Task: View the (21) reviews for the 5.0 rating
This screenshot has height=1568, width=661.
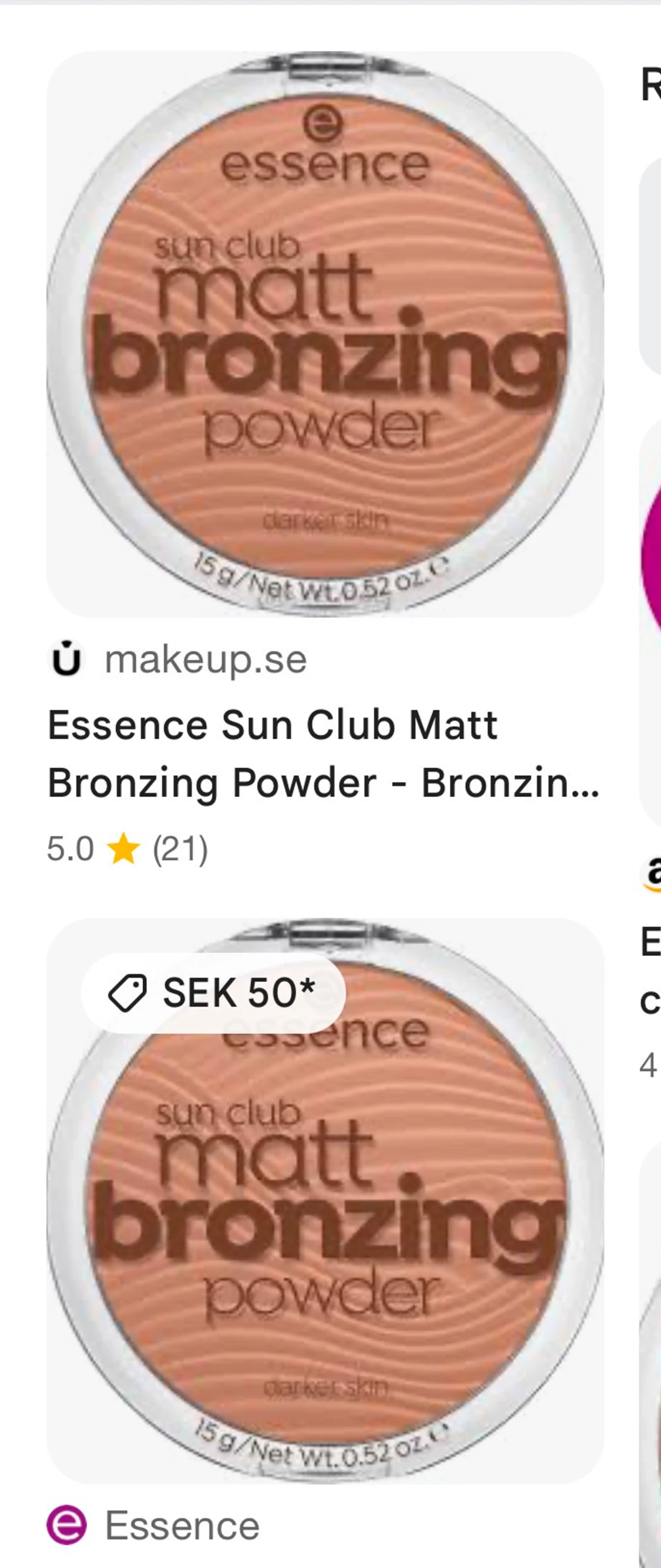Action: click(x=180, y=847)
